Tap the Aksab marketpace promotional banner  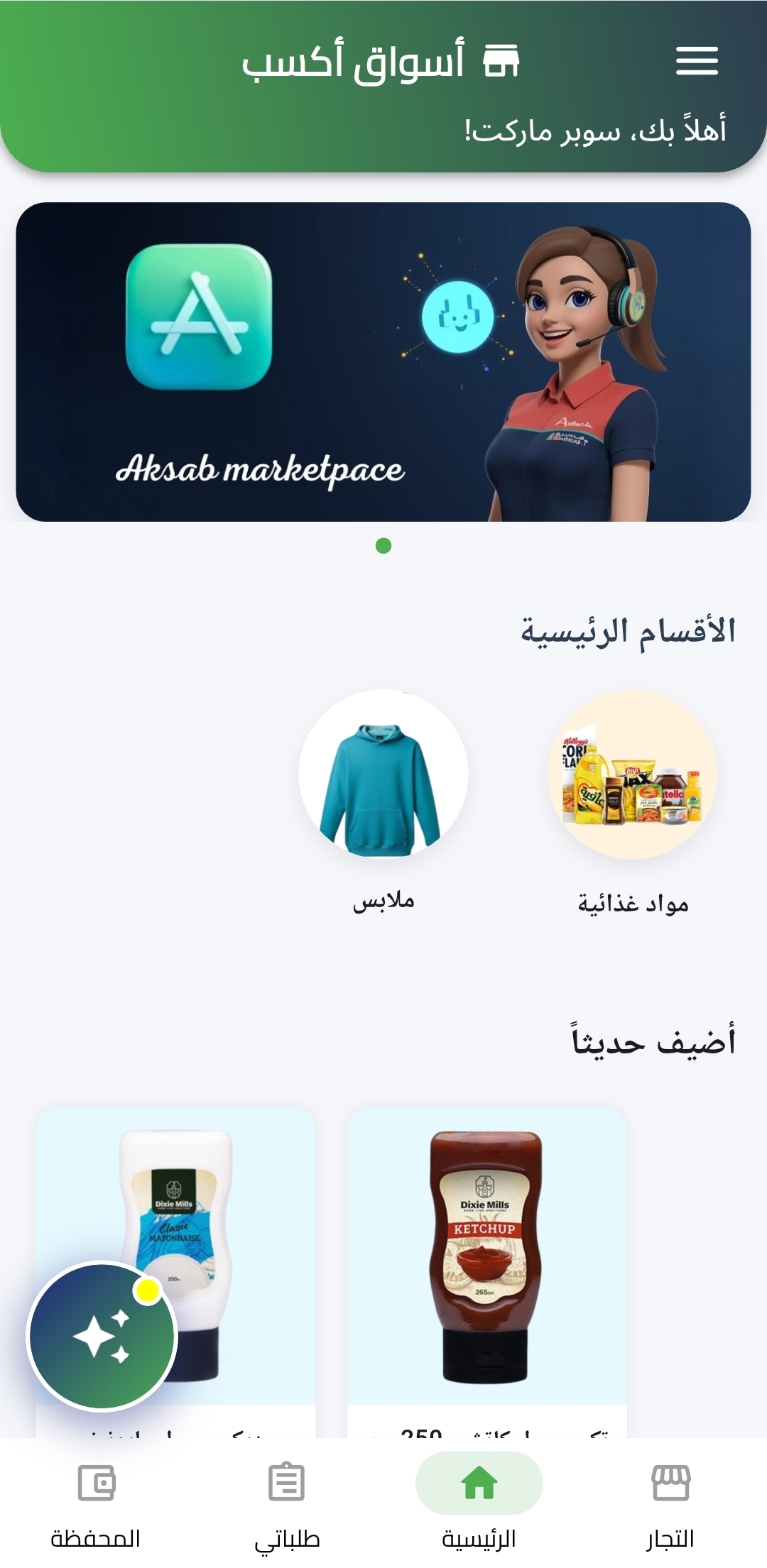pos(383,358)
